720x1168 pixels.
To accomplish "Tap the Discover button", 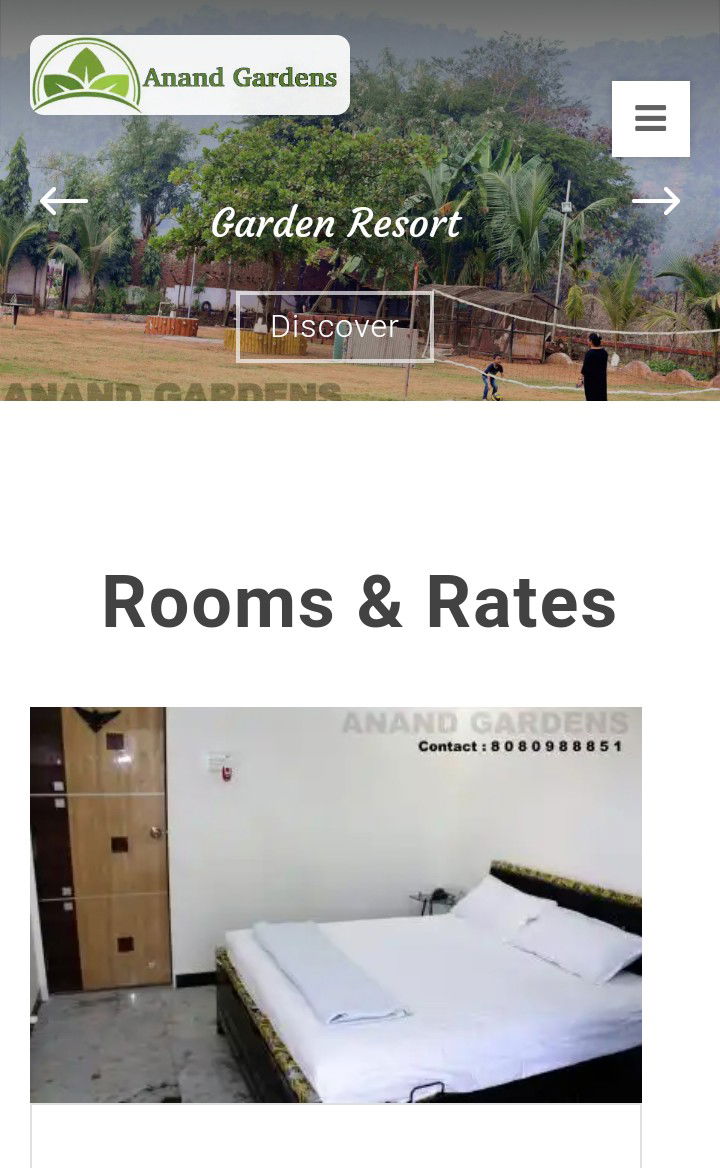I will click(335, 327).
